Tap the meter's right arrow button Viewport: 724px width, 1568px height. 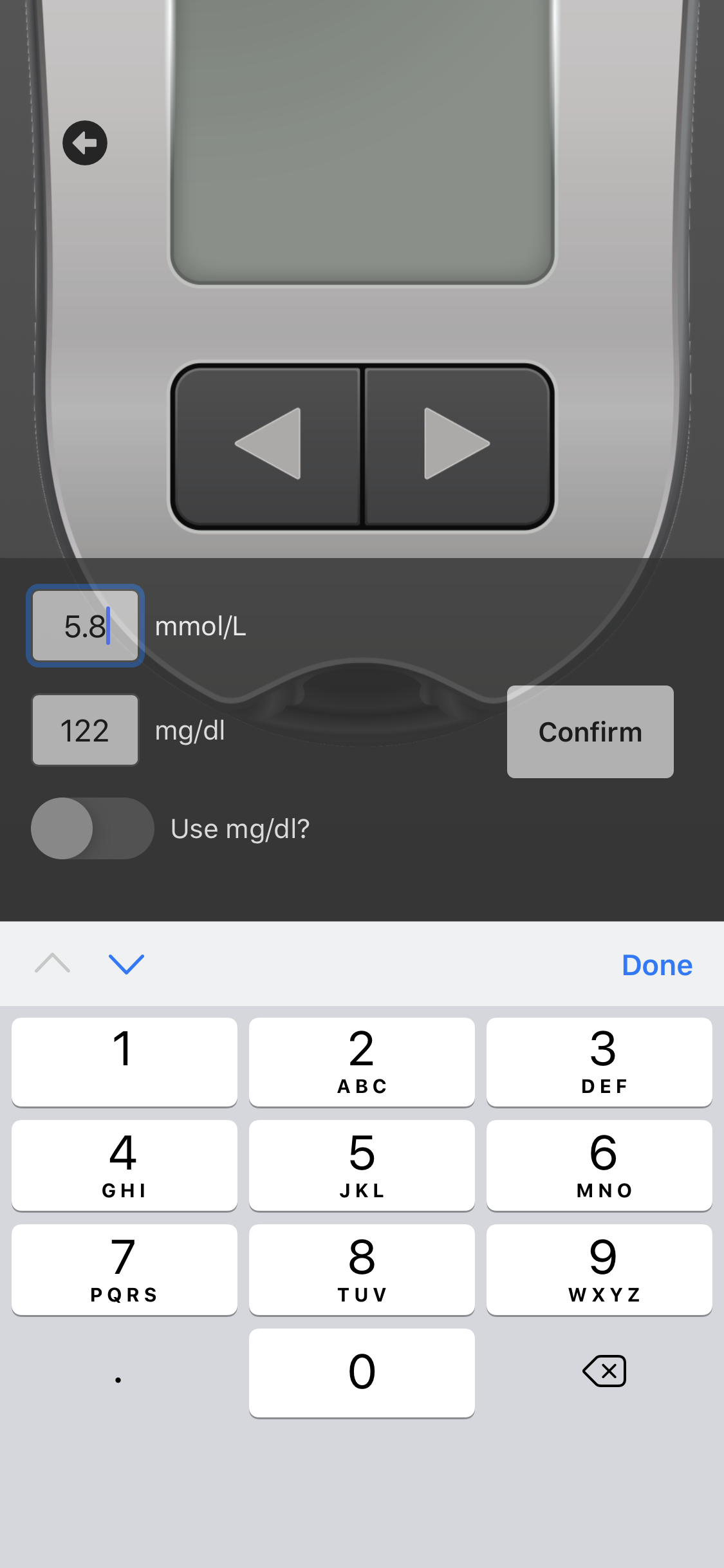457,444
